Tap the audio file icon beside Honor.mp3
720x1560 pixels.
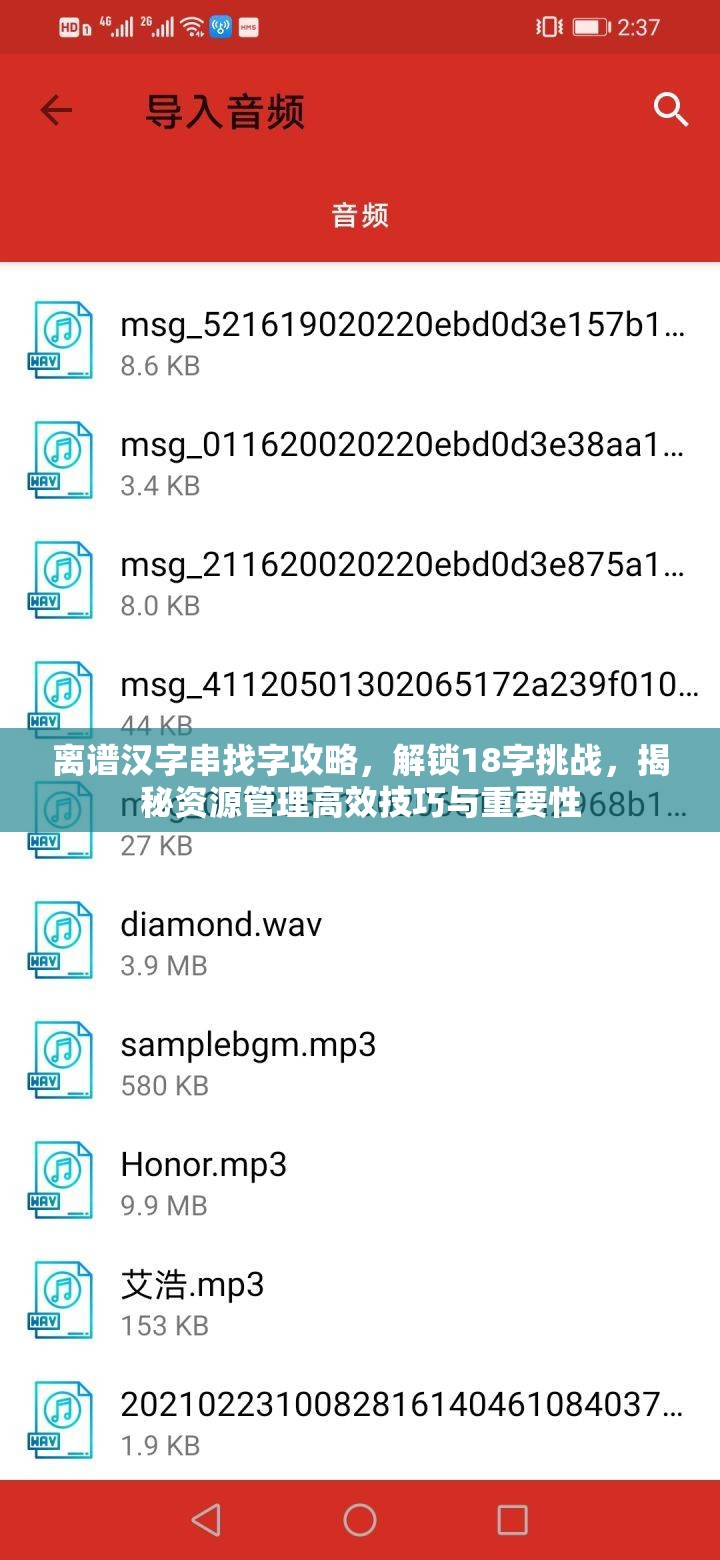click(60, 1178)
